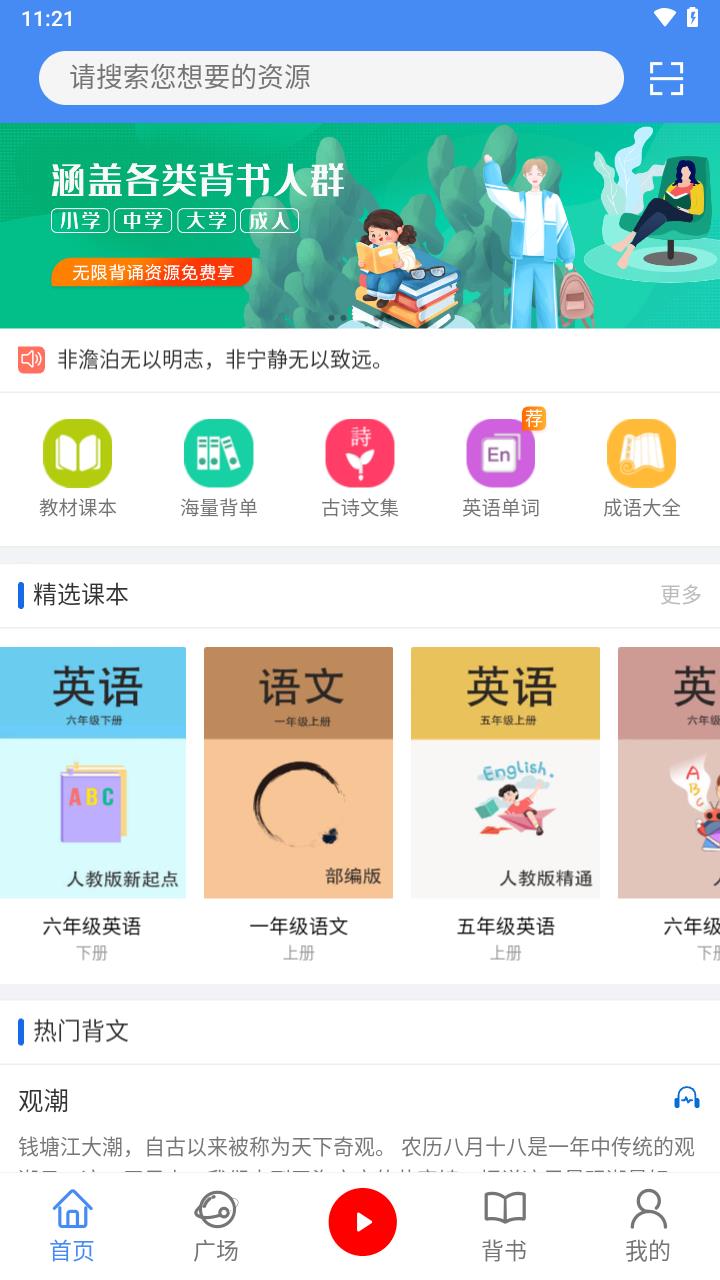Open the 涵盖各类背书人群 banner
This screenshot has height=1280, width=720.
[360, 226]
